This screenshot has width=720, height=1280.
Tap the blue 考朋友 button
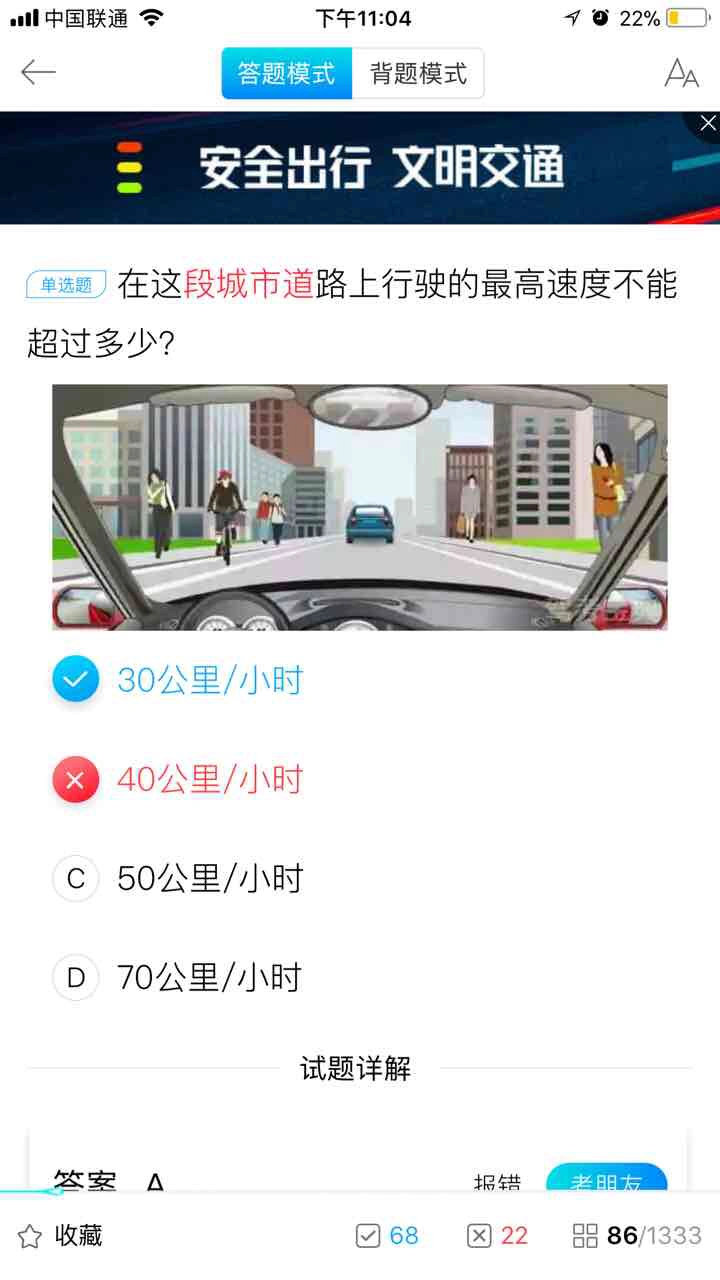coord(606,1180)
